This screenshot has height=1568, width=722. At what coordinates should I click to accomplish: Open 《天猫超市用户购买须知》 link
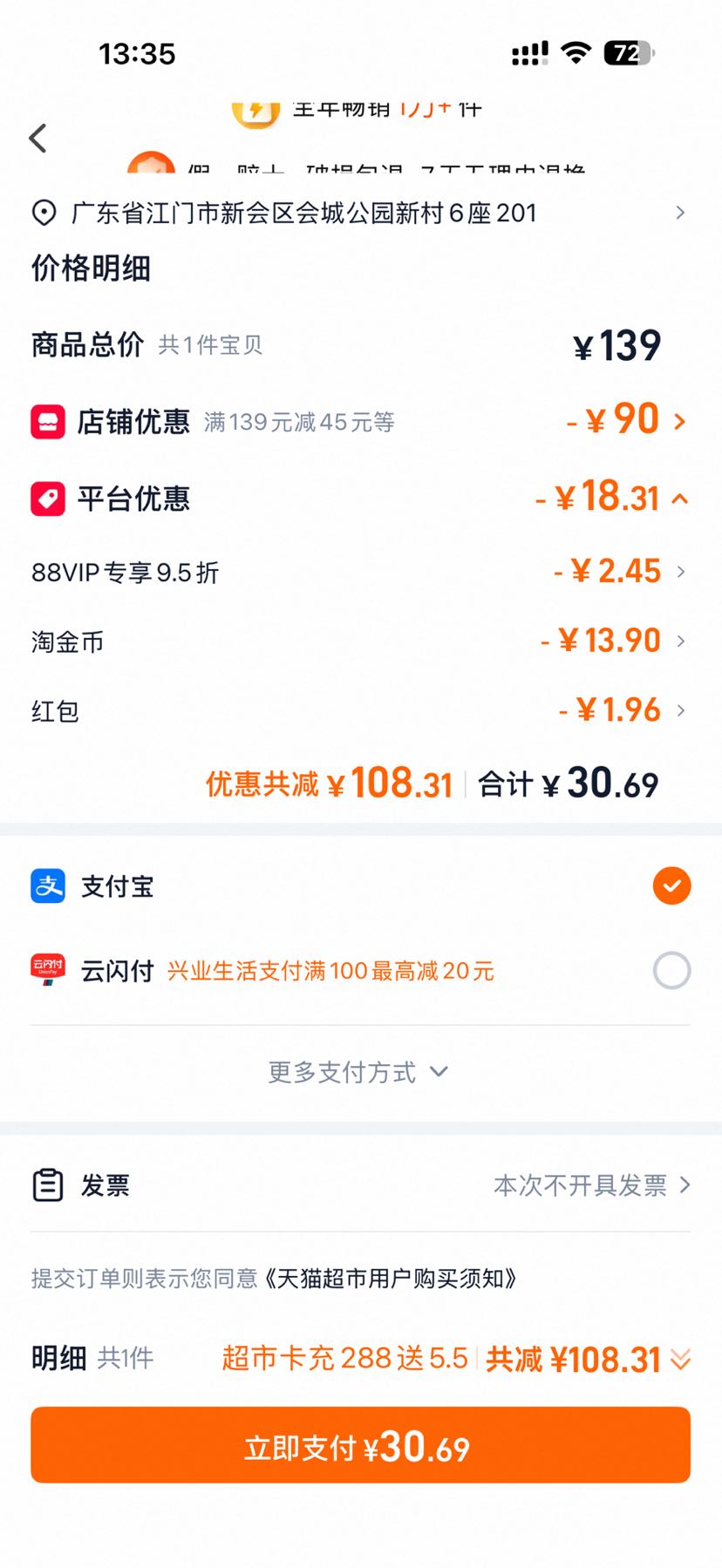pos(391,1279)
